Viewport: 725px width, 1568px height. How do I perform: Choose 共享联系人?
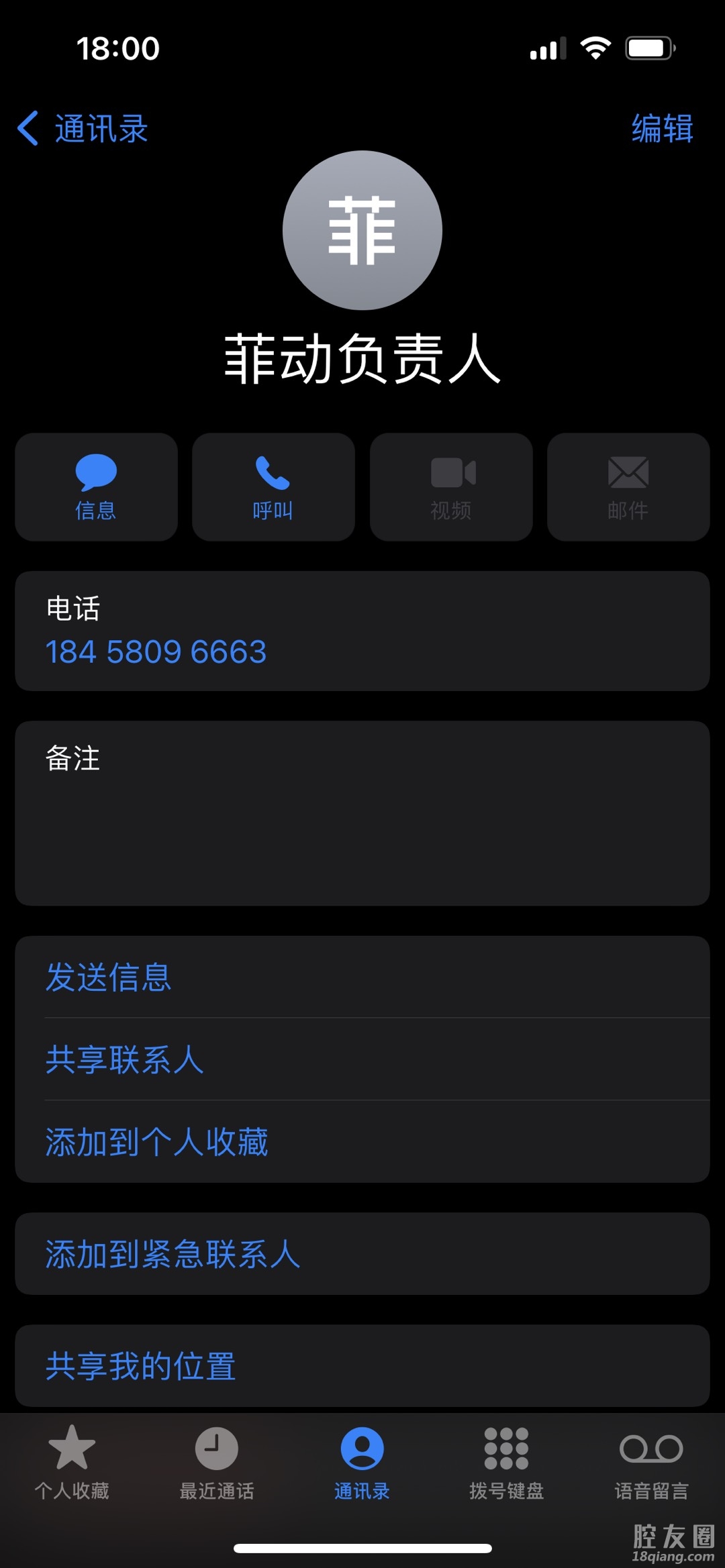pyautogui.click(x=124, y=1059)
